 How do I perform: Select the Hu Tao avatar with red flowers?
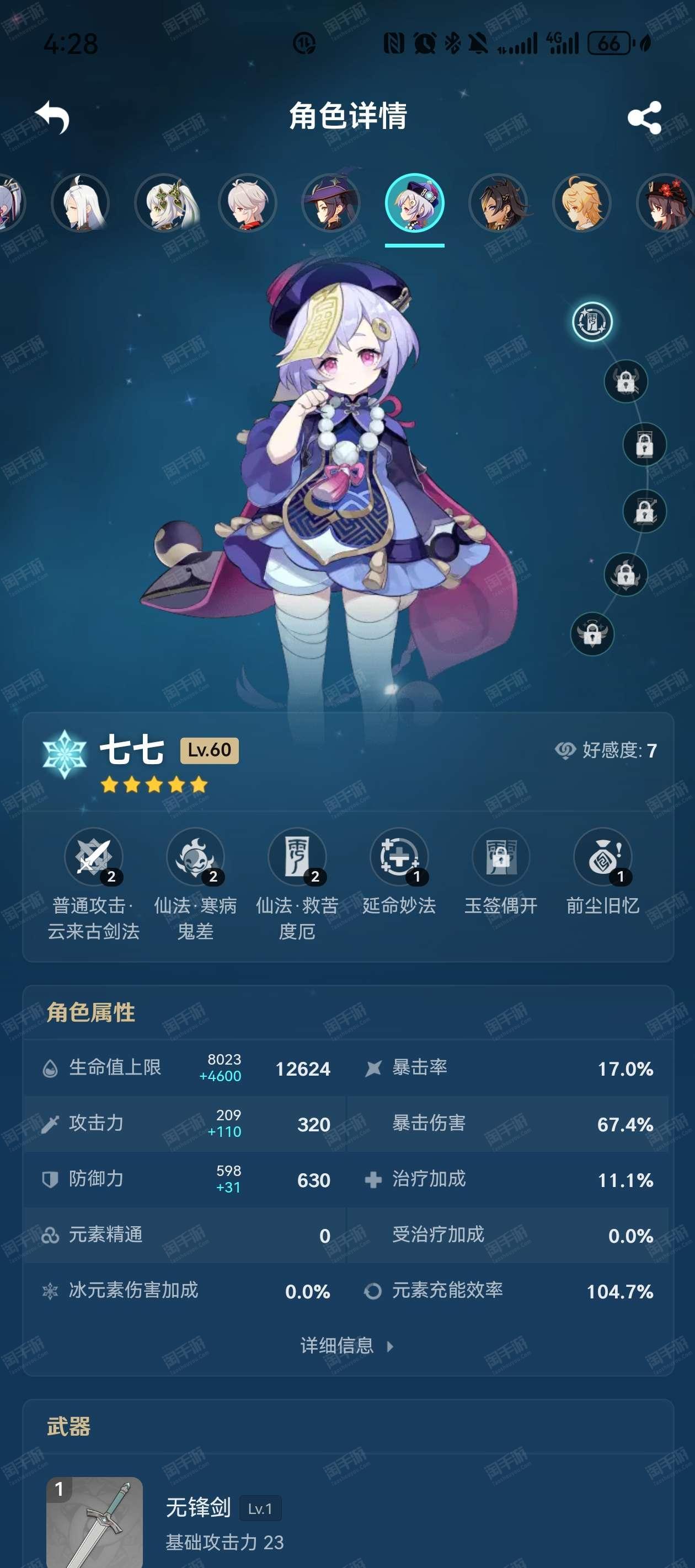[664, 203]
